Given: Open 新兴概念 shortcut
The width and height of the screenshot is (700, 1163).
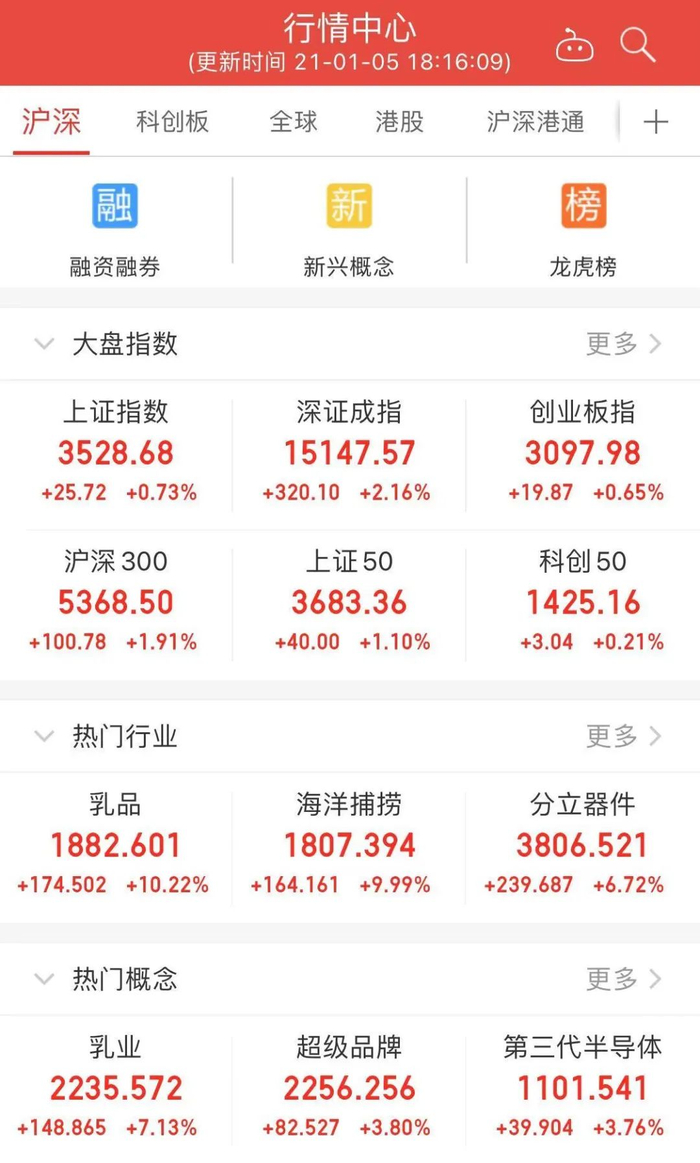Looking at the screenshot, I should point(349,228).
